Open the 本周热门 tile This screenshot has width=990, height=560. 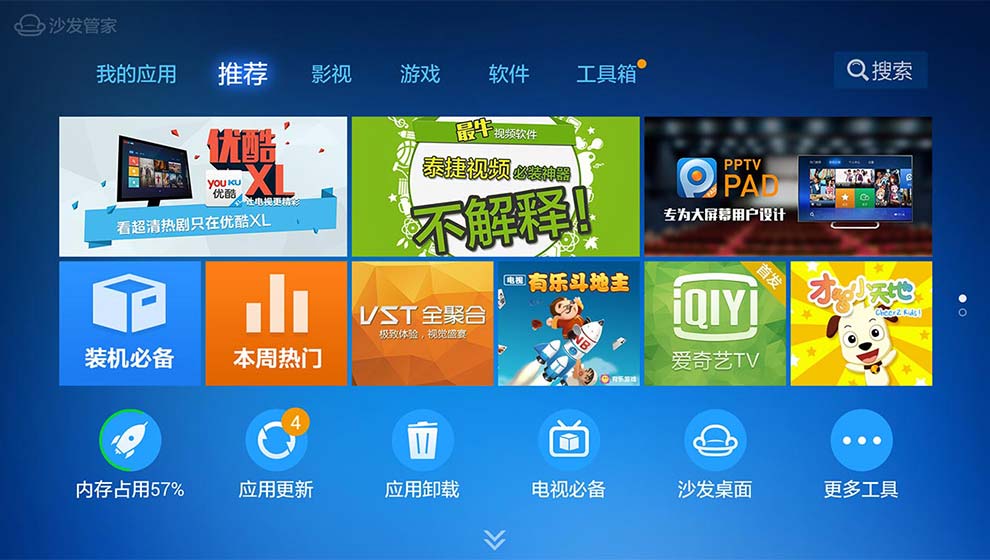pyautogui.click(x=276, y=323)
